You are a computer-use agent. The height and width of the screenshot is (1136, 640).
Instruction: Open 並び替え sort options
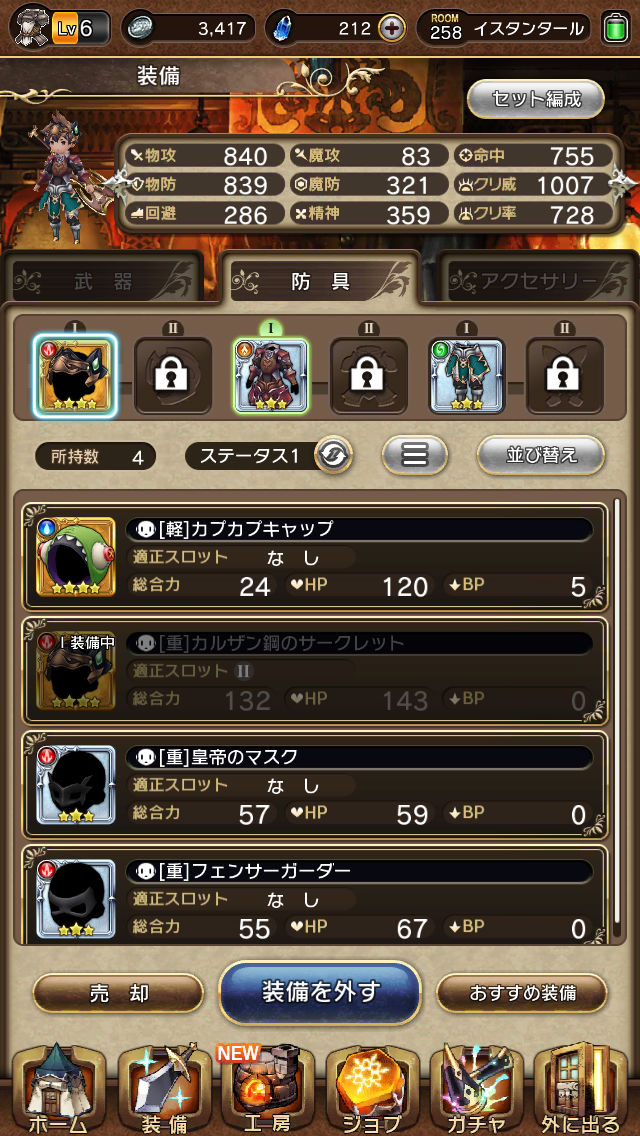point(541,456)
